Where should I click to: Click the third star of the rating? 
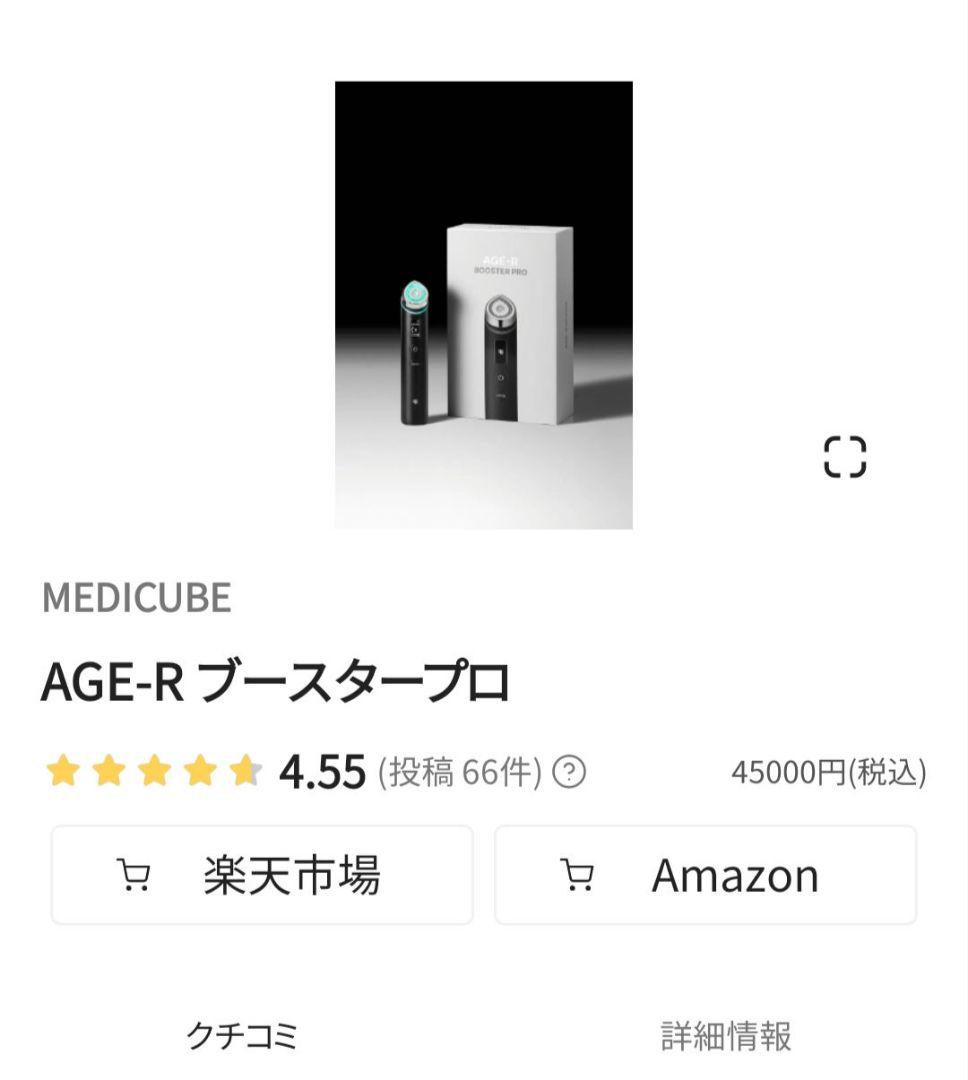click(154, 770)
